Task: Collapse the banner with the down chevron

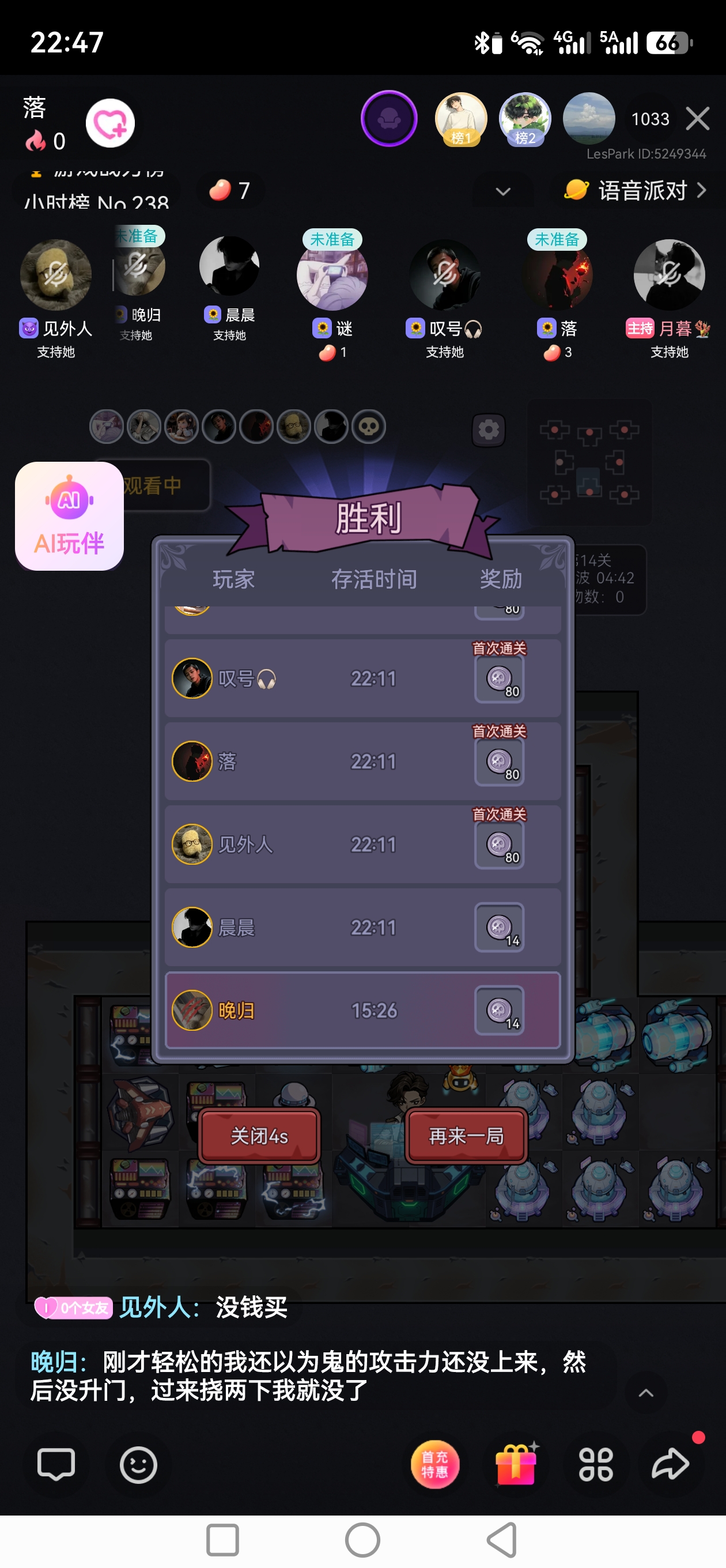Action: [x=503, y=192]
